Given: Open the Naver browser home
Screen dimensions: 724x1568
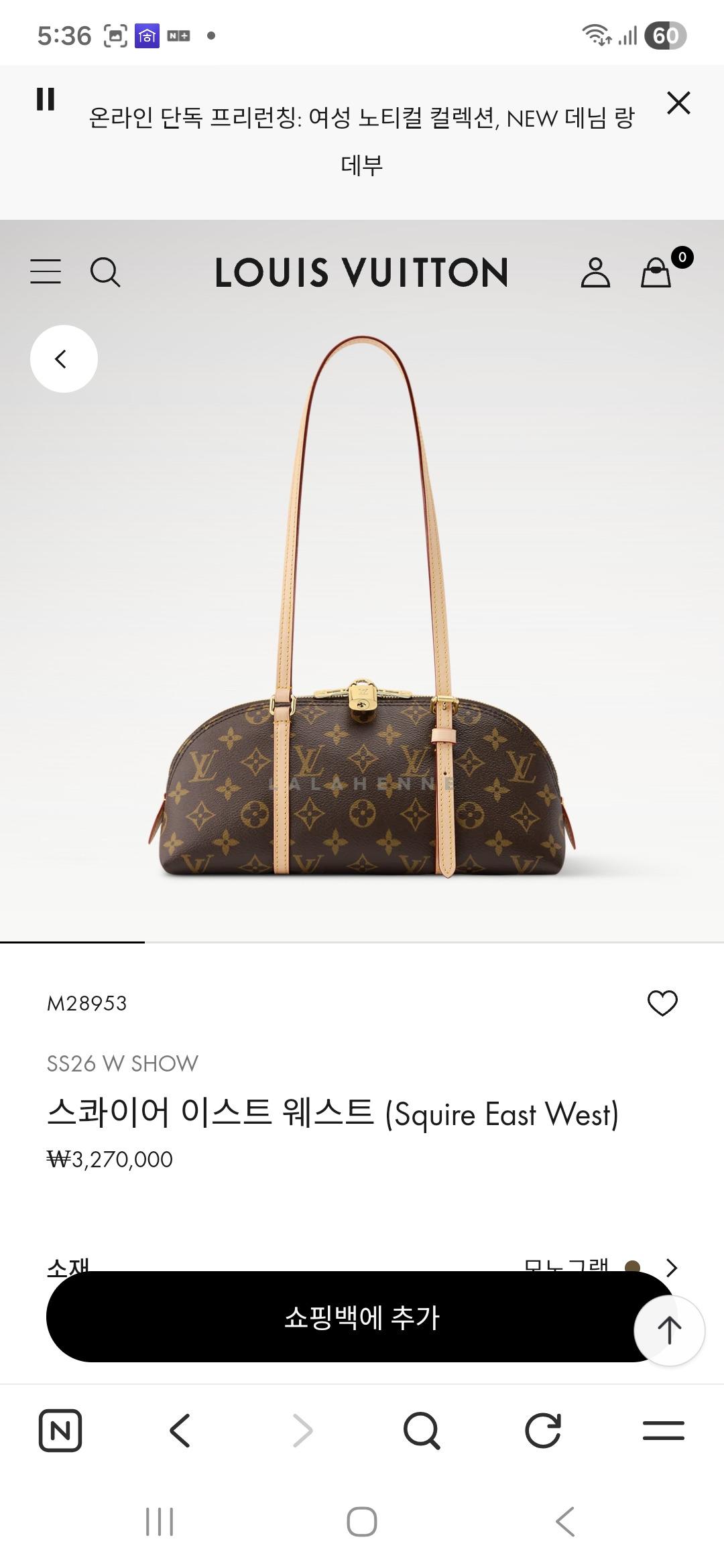Looking at the screenshot, I should point(60,1431).
